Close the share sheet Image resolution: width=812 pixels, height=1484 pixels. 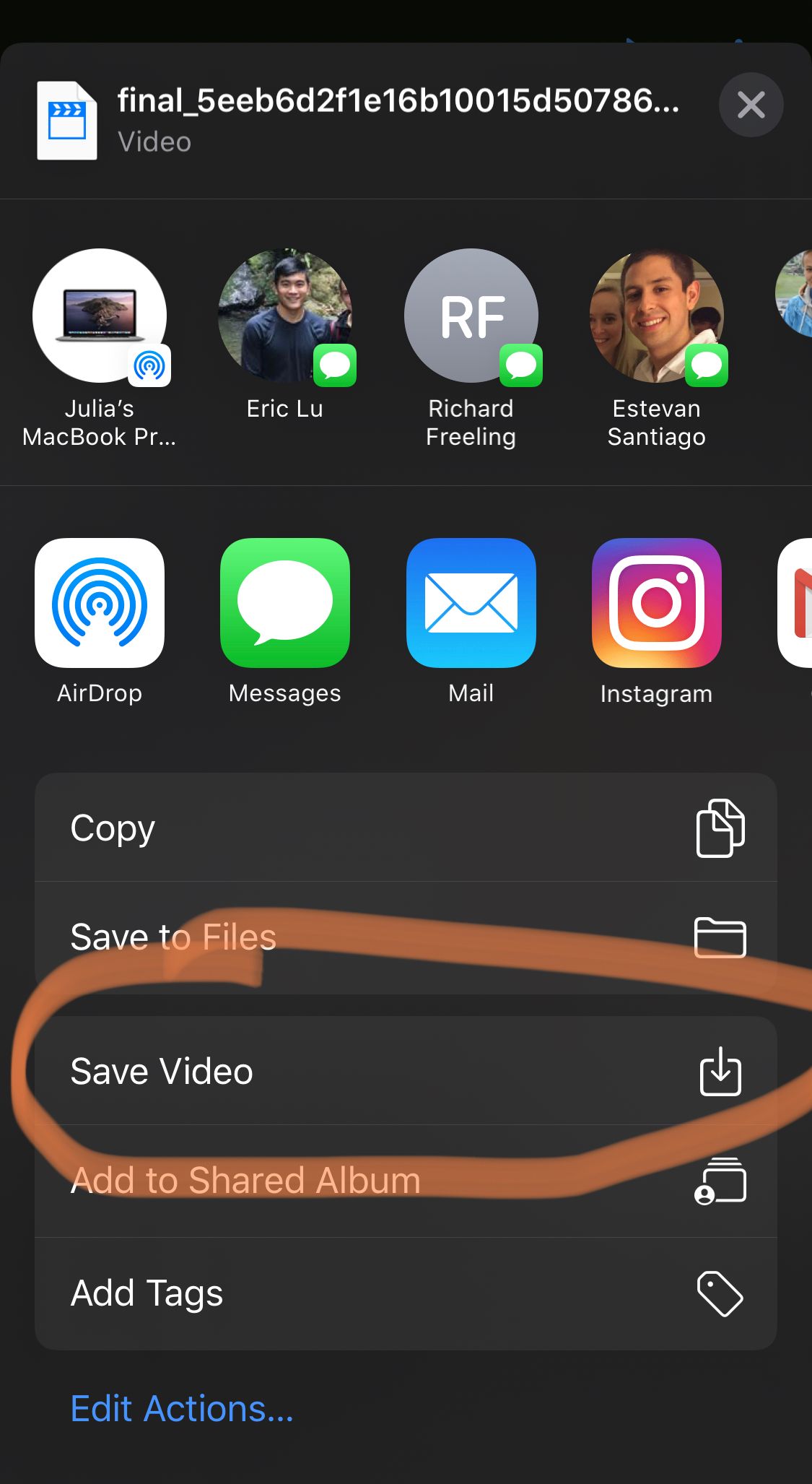[751, 105]
